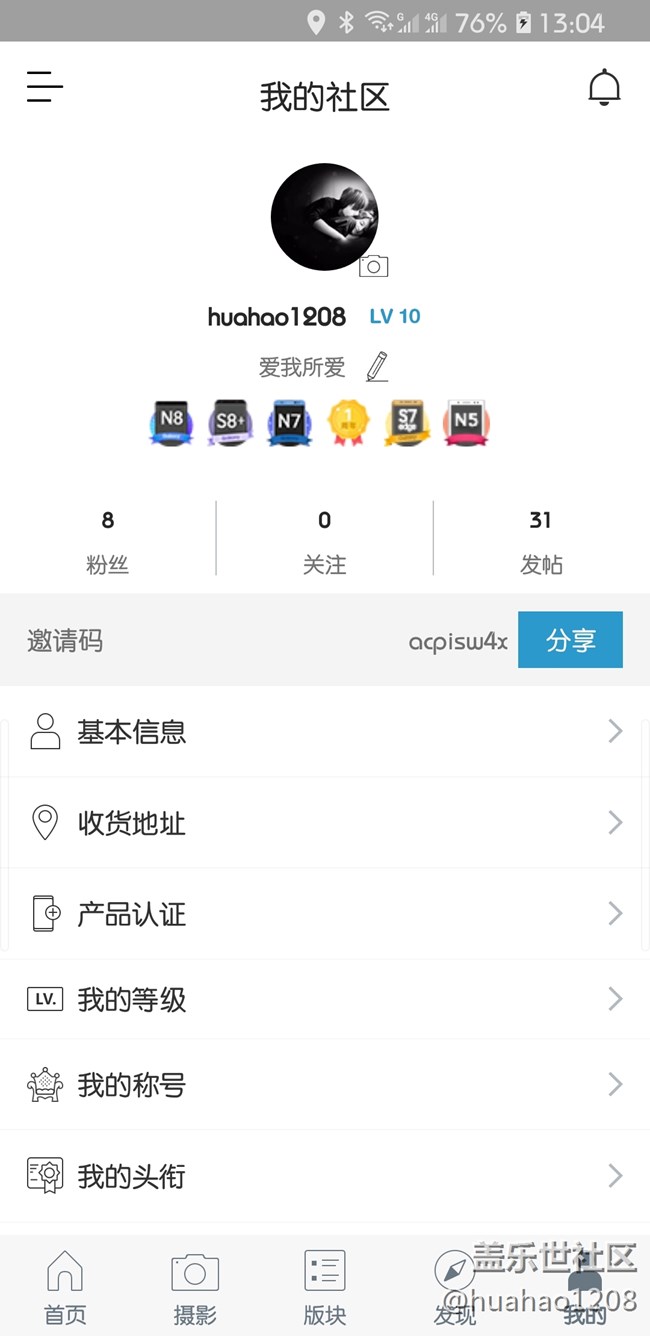Open 我的头衔 row
This screenshot has width=650, height=1336.
click(325, 1176)
